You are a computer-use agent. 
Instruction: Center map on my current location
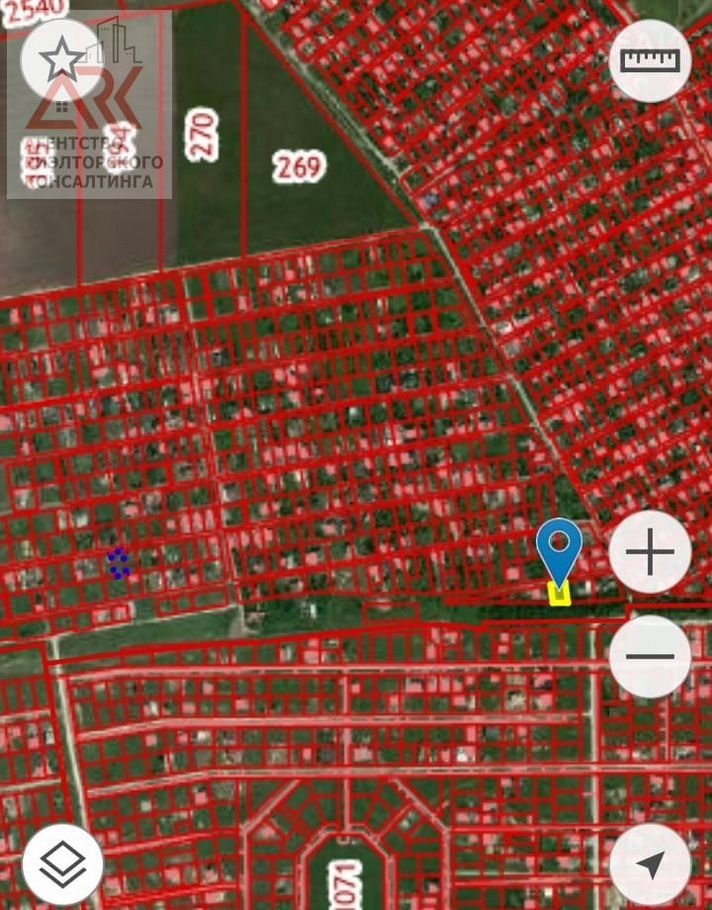[650, 864]
